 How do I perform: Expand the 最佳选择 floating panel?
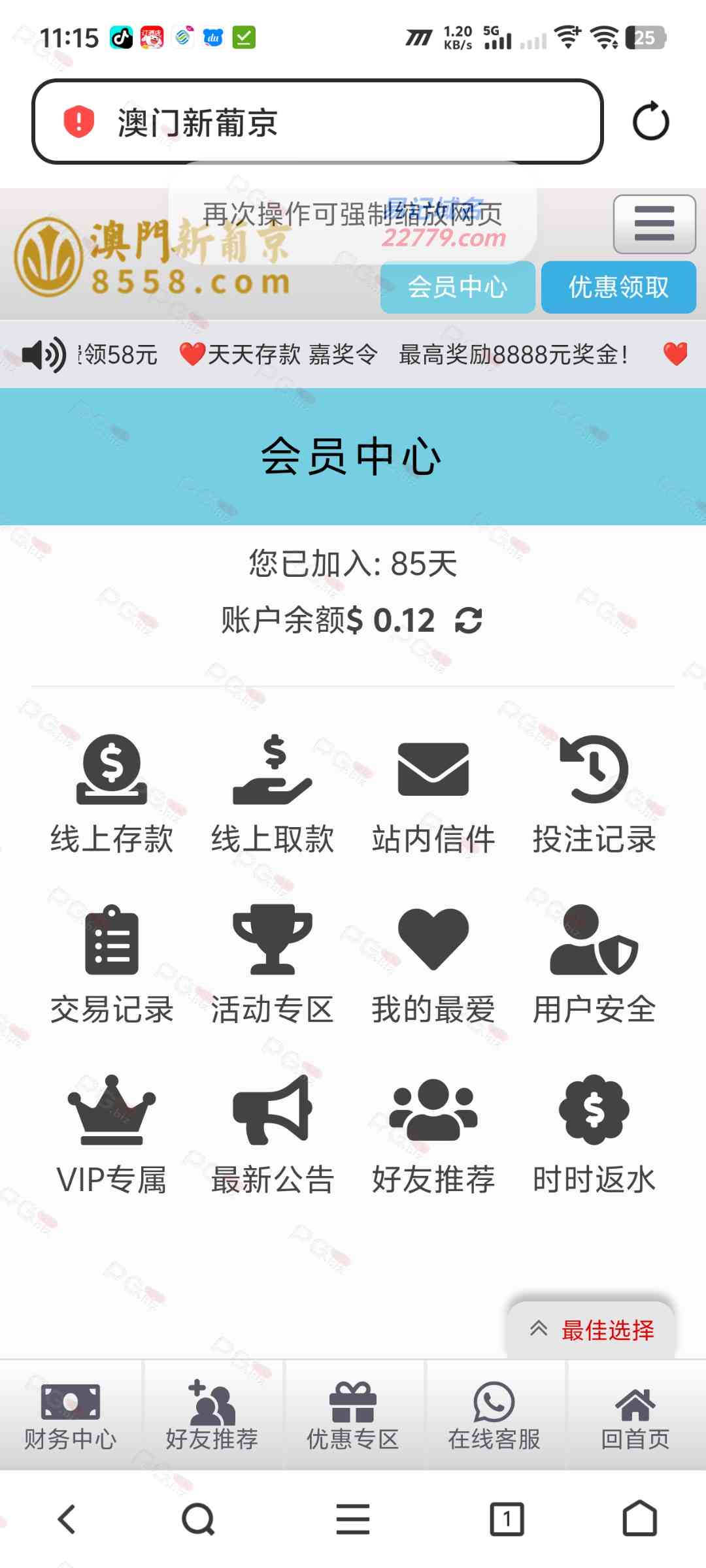click(592, 1330)
